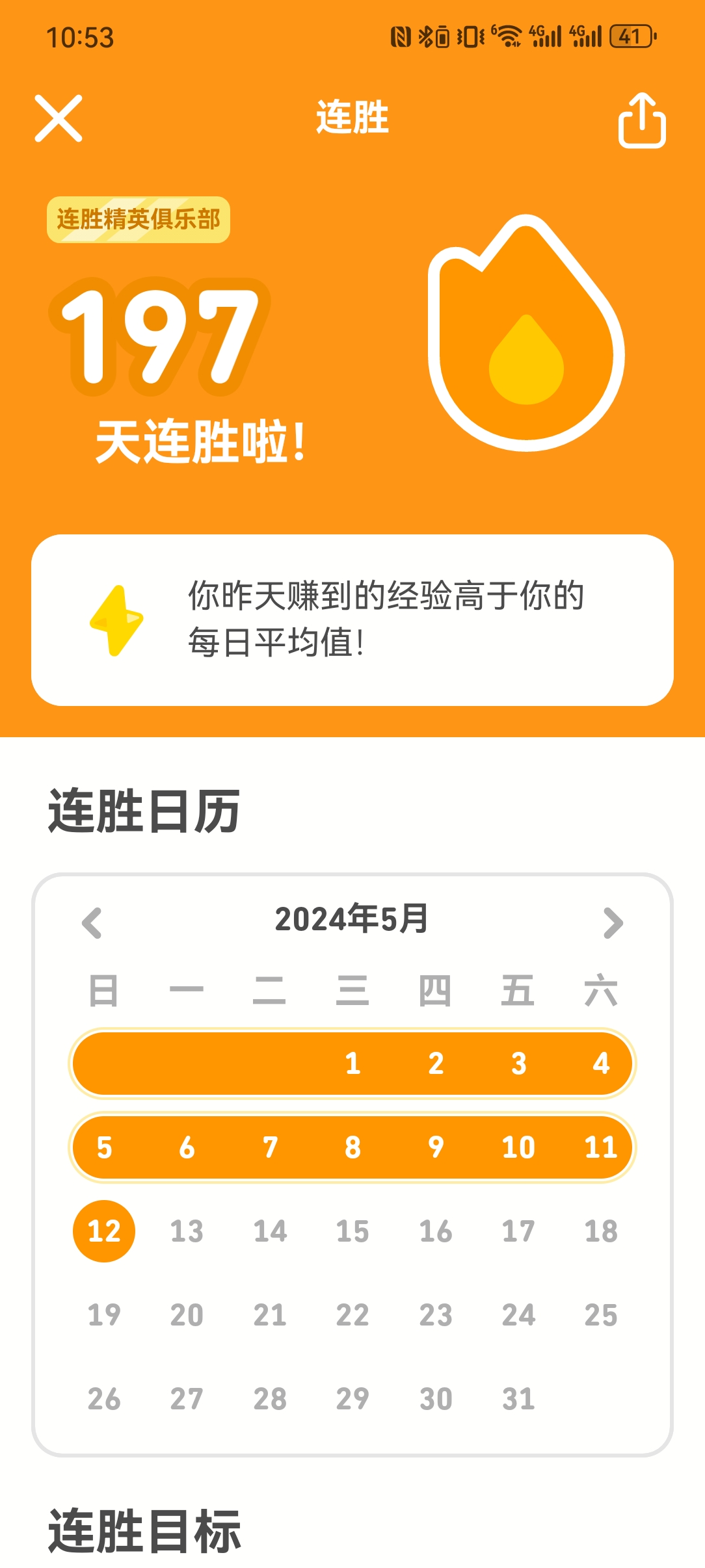Image resolution: width=705 pixels, height=1568 pixels.
Task: Open the 连胜精英俱乐部 badge
Action: (138, 220)
